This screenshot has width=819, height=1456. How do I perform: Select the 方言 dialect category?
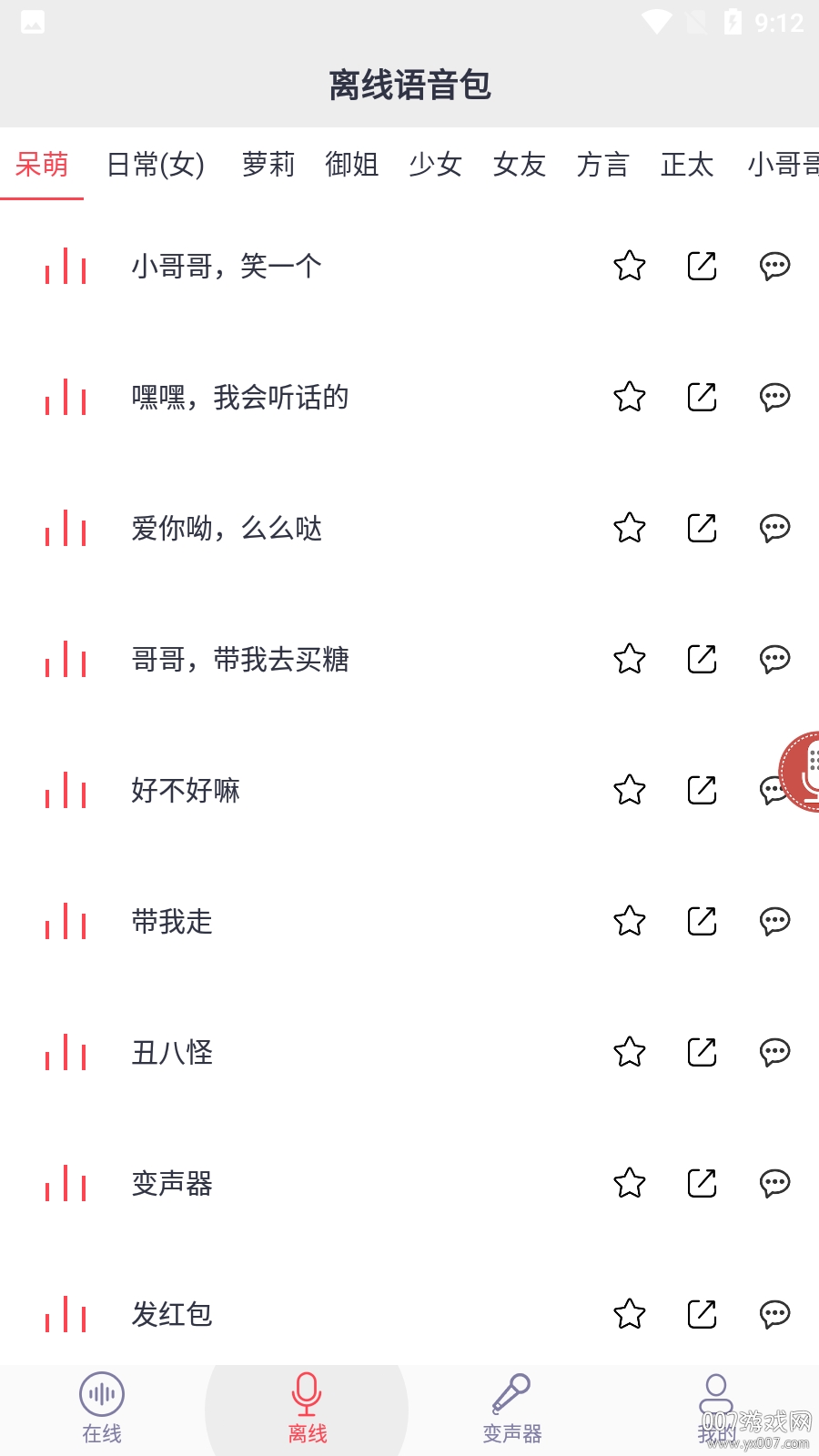(x=602, y=166)
